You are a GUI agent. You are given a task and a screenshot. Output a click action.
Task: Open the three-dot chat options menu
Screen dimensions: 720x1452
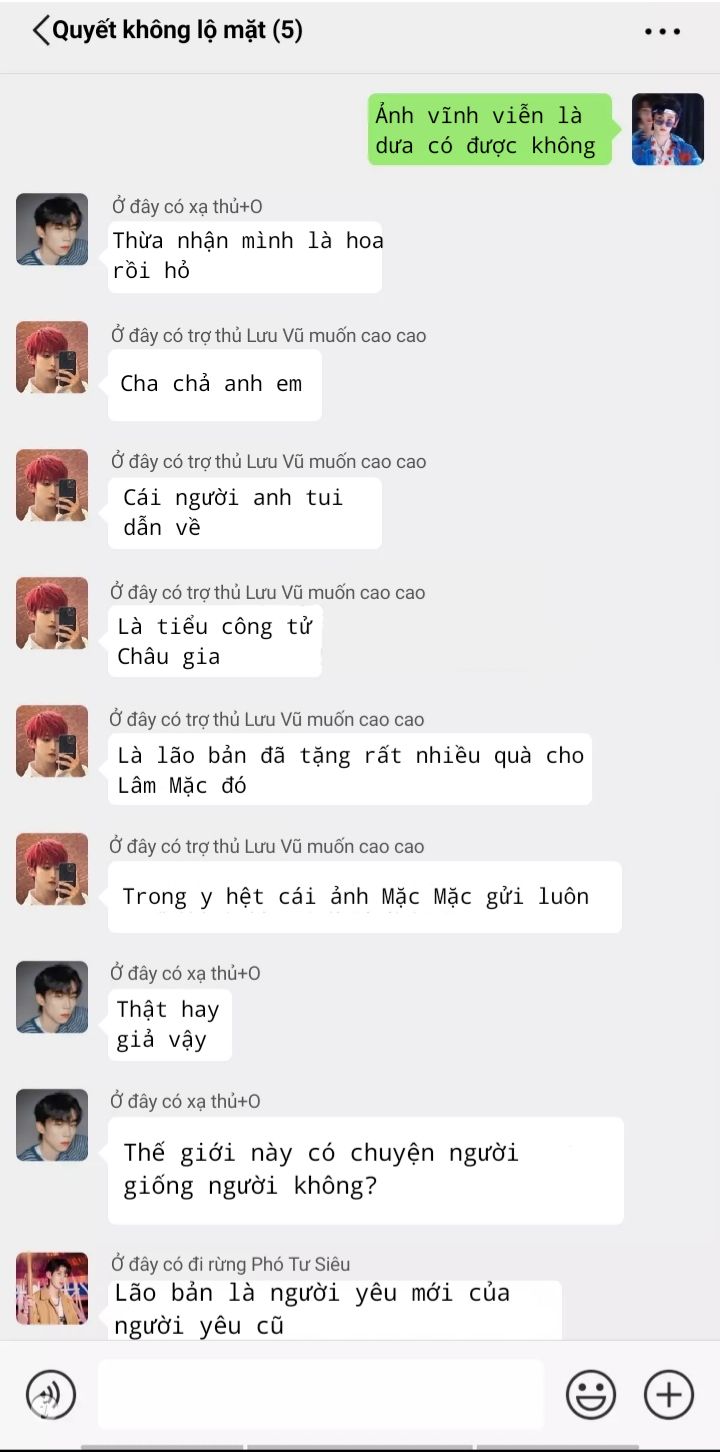[x=662, y=32]
